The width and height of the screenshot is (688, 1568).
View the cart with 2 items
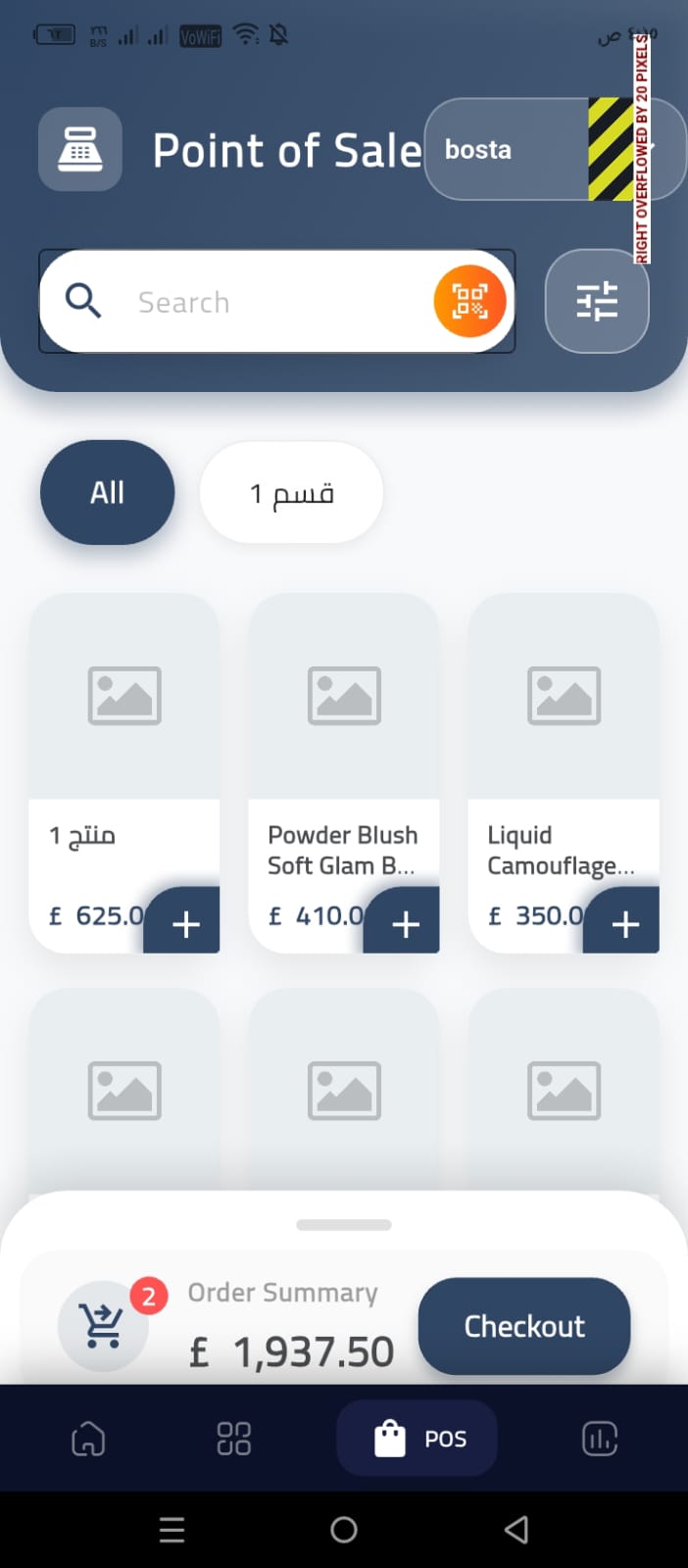pos(103,1325)
